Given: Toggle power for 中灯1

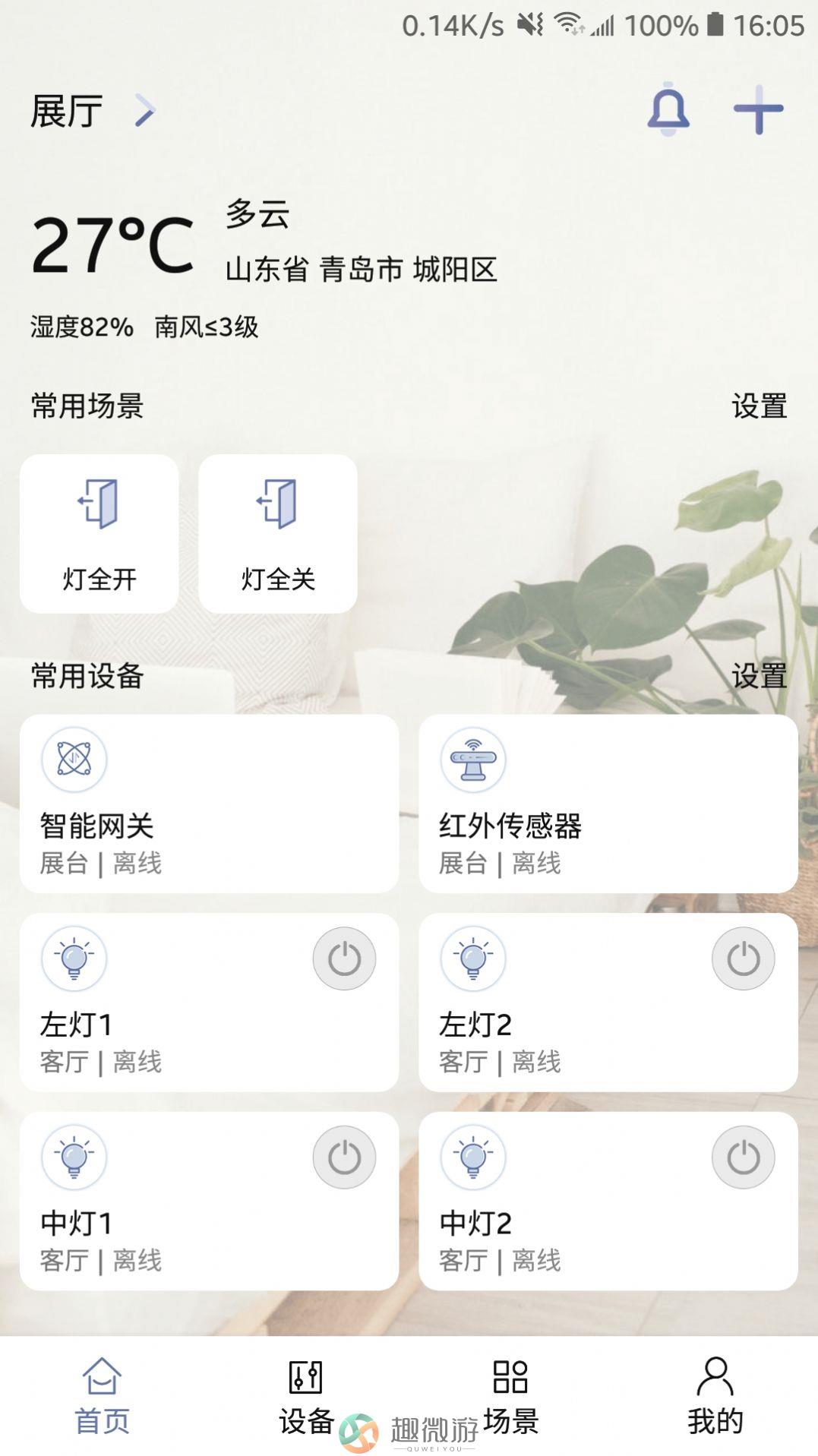Looking at the screenshot, I should click(344, 1158).
